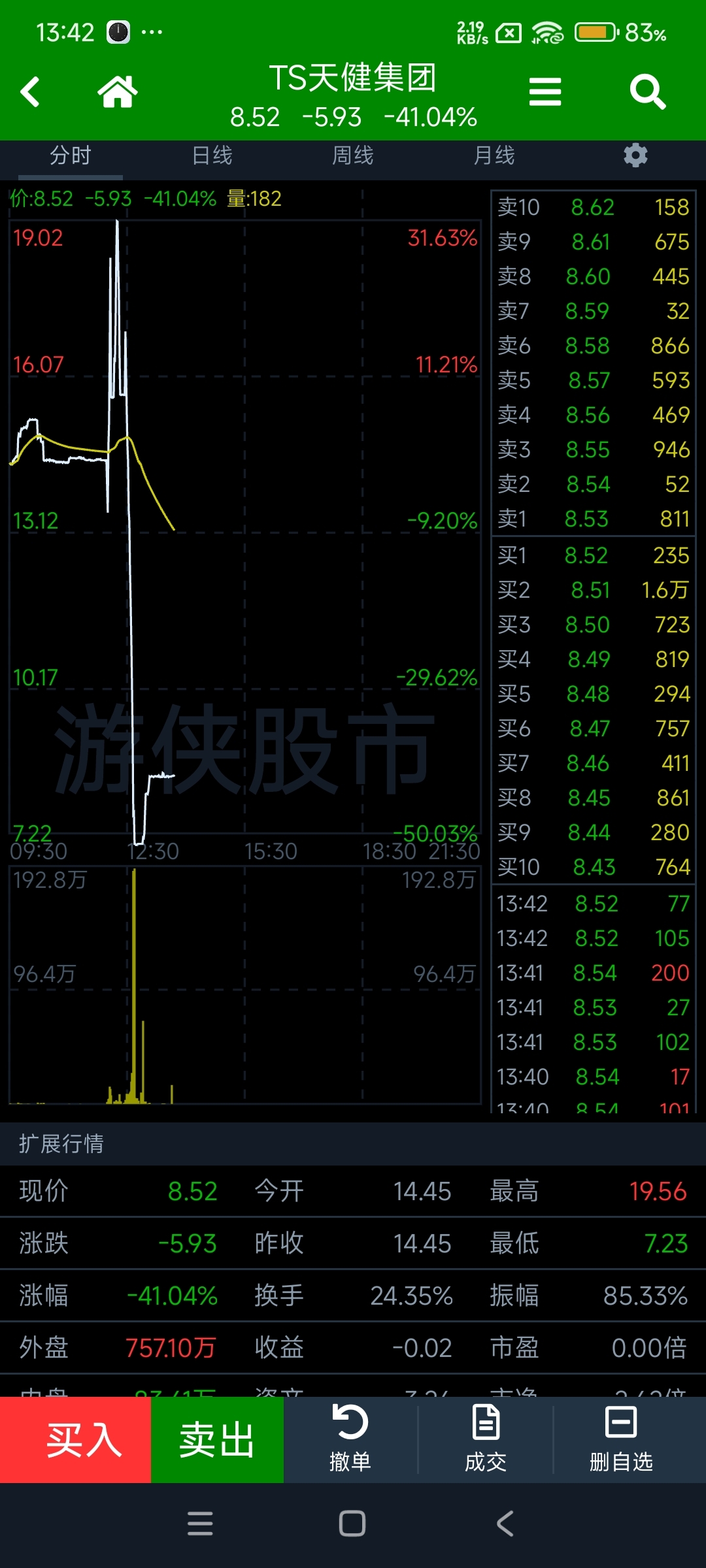
Task: Tap the green 卖出 sell button
Action: [217, 1440]
